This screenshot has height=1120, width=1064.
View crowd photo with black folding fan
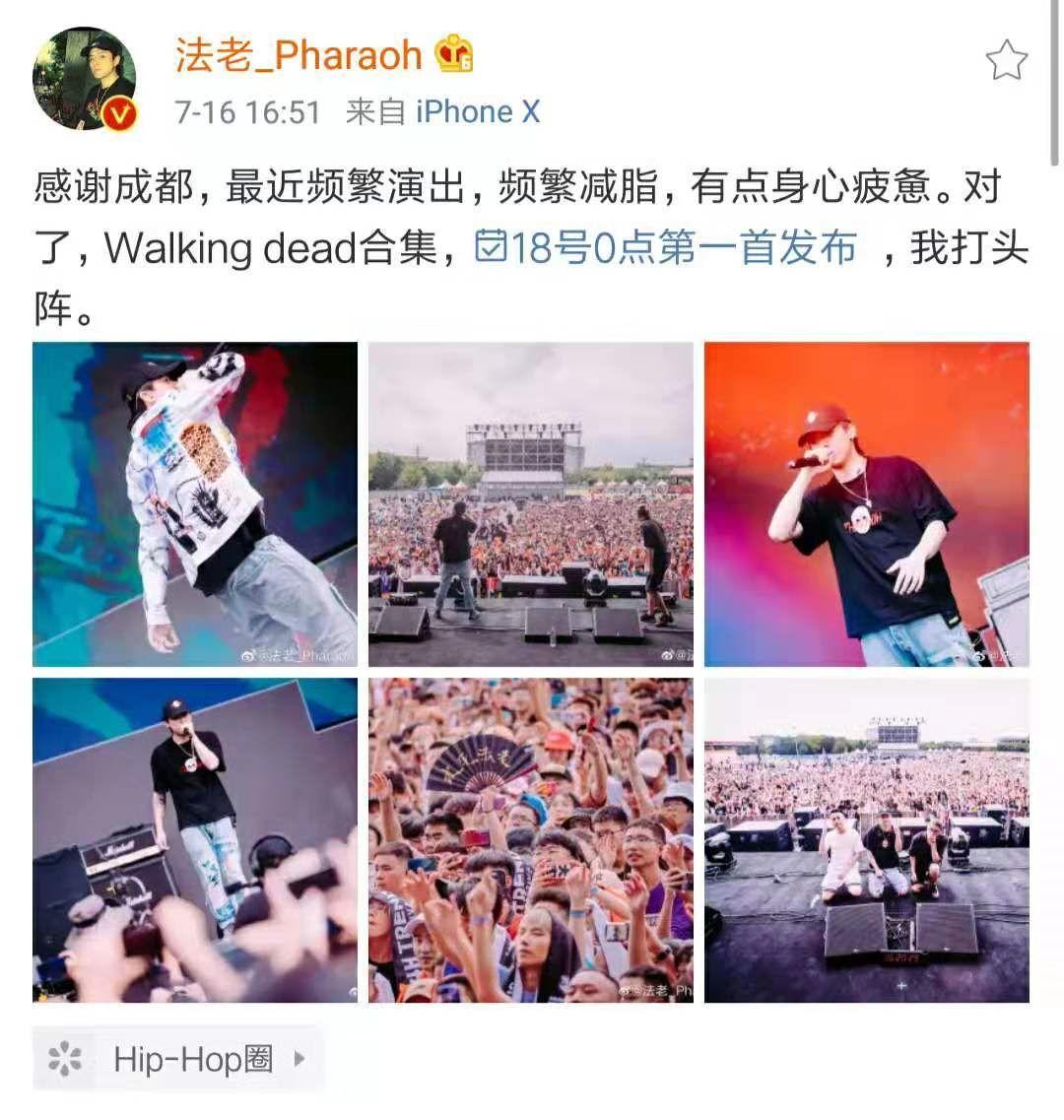pyautogui.click(x=530, y=839)
